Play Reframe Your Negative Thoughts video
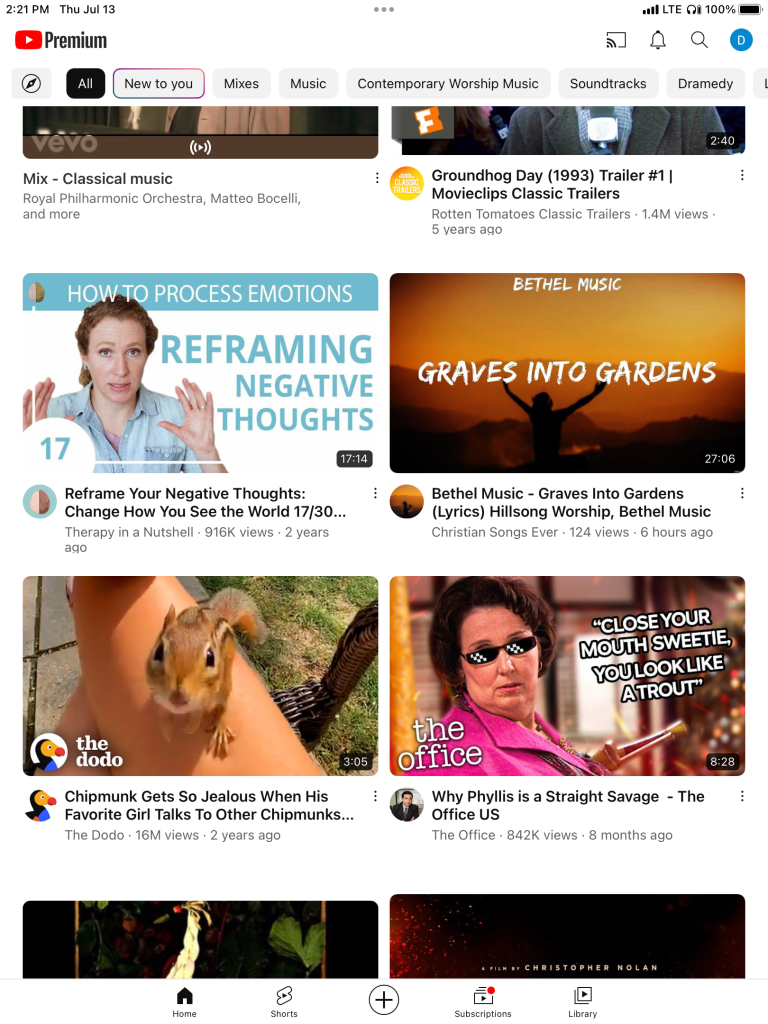Viewport: 768px width, 1024px height. 200,373
